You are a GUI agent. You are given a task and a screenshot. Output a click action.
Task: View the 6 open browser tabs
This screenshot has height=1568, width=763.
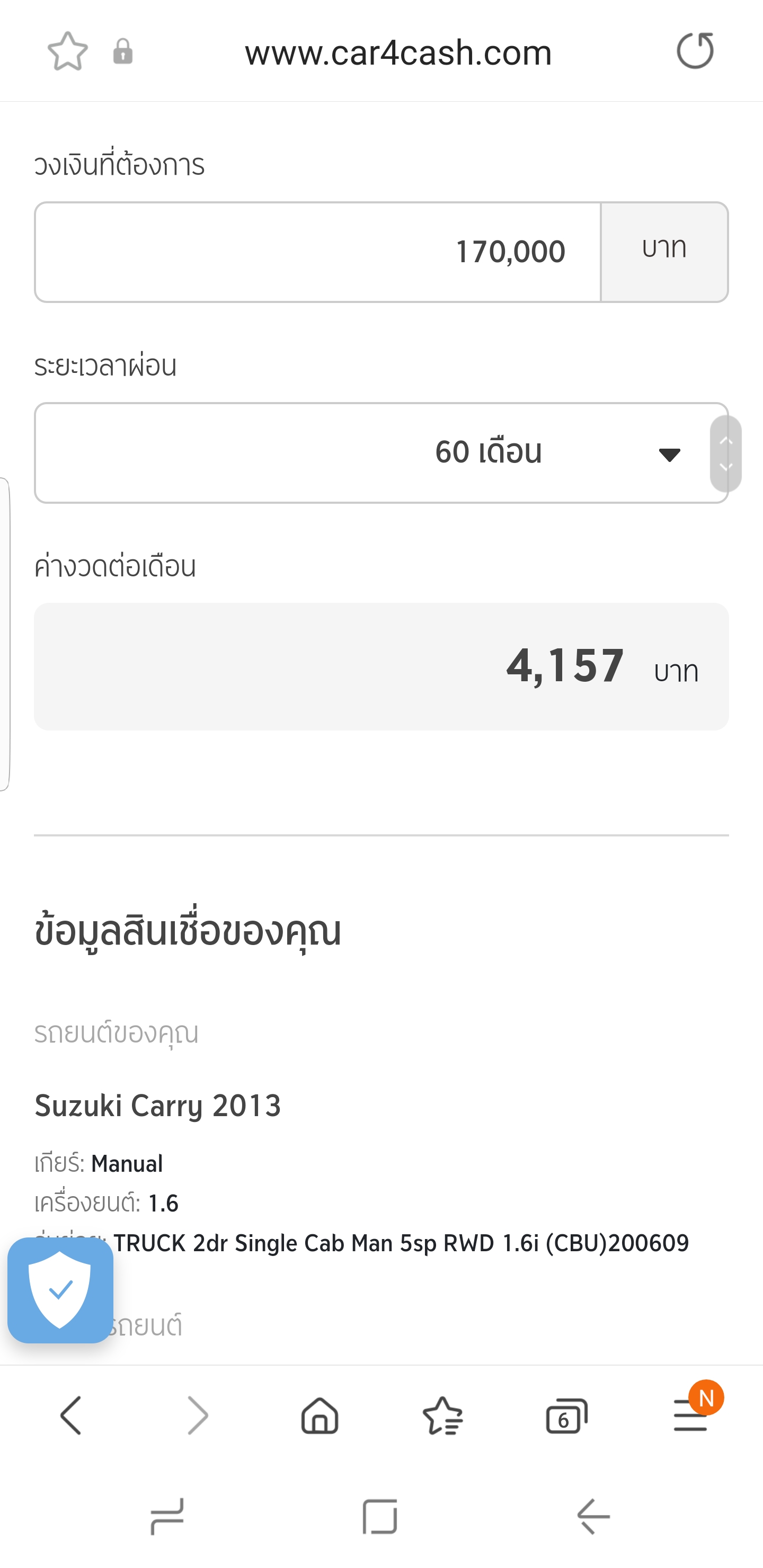[566, 1416]
